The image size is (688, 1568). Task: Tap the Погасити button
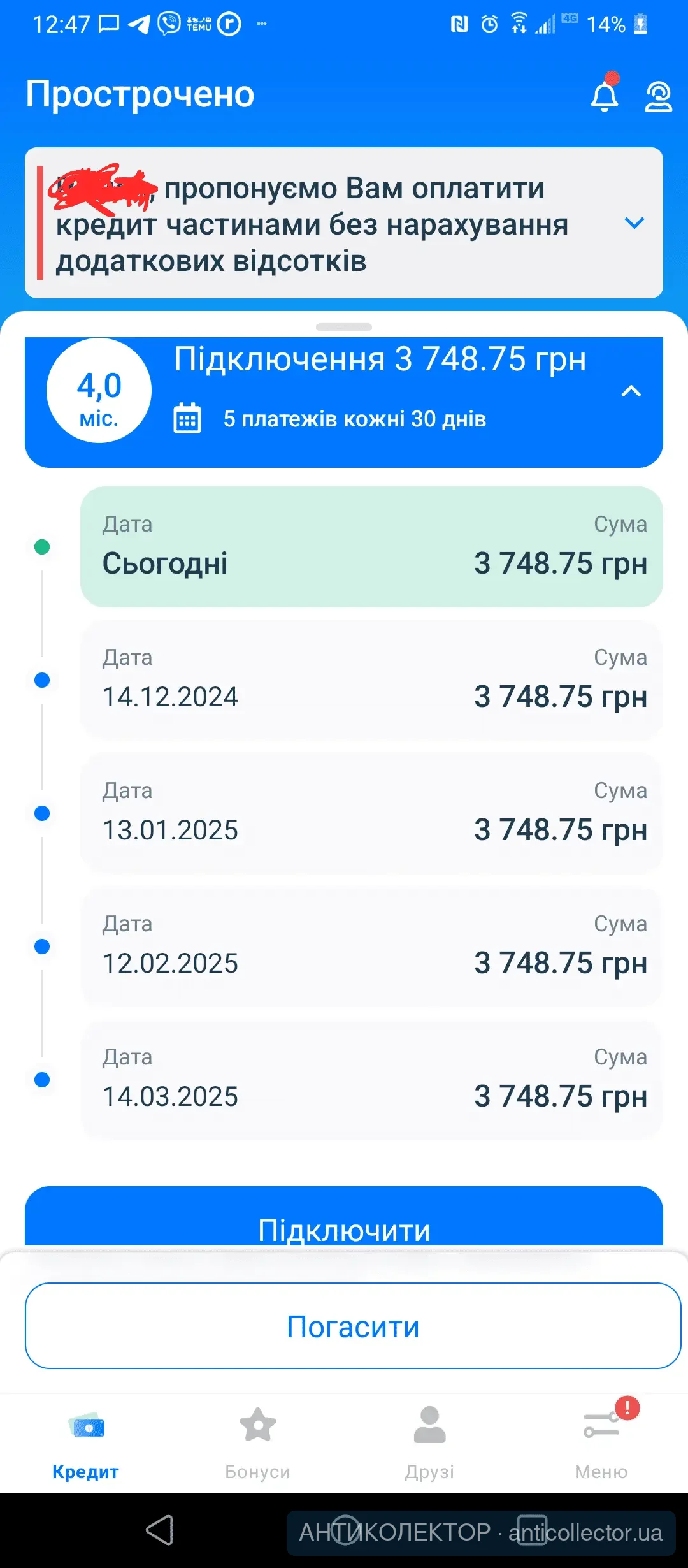pos(353,1326)
